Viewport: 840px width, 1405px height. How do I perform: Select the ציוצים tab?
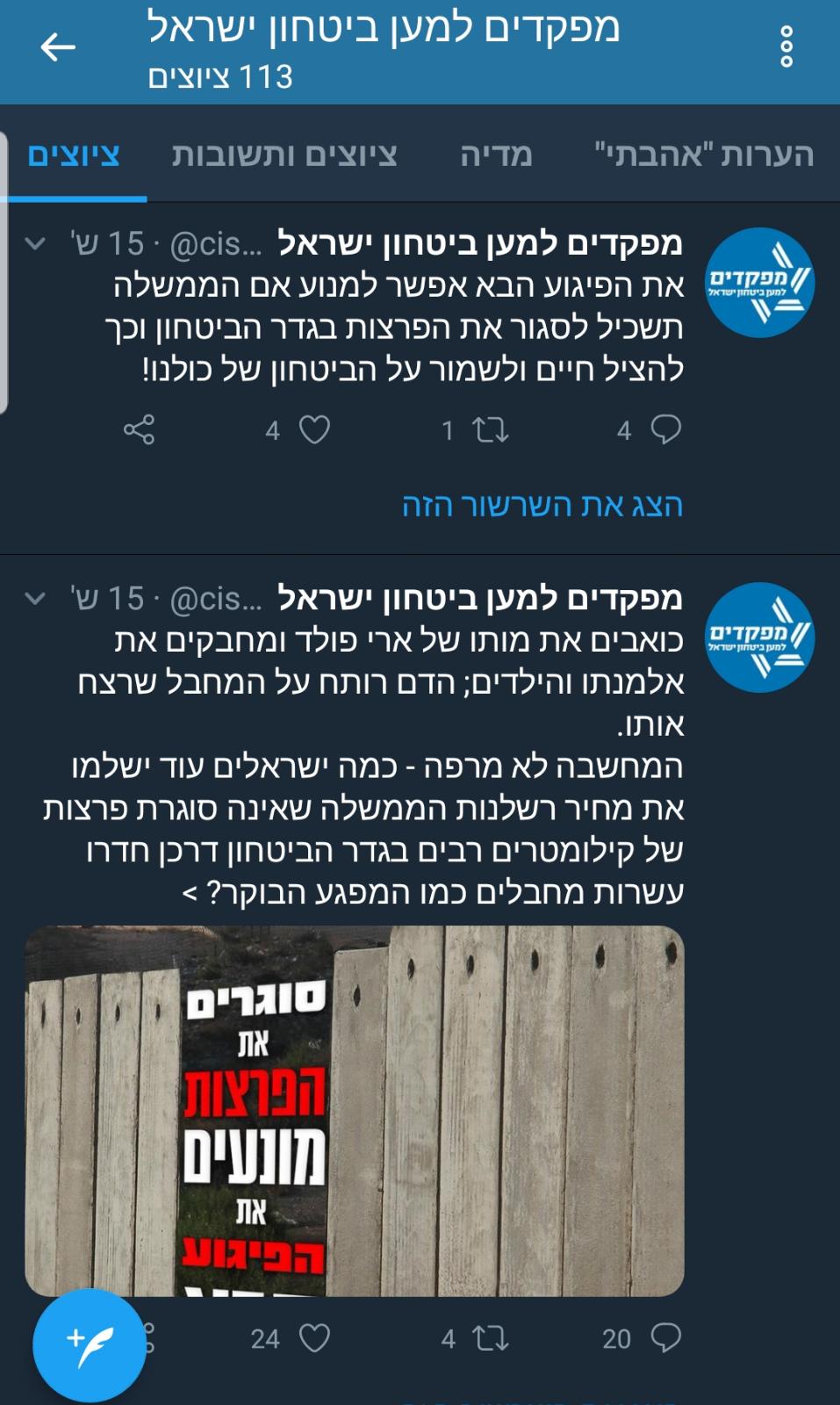[x=74, y=155]
